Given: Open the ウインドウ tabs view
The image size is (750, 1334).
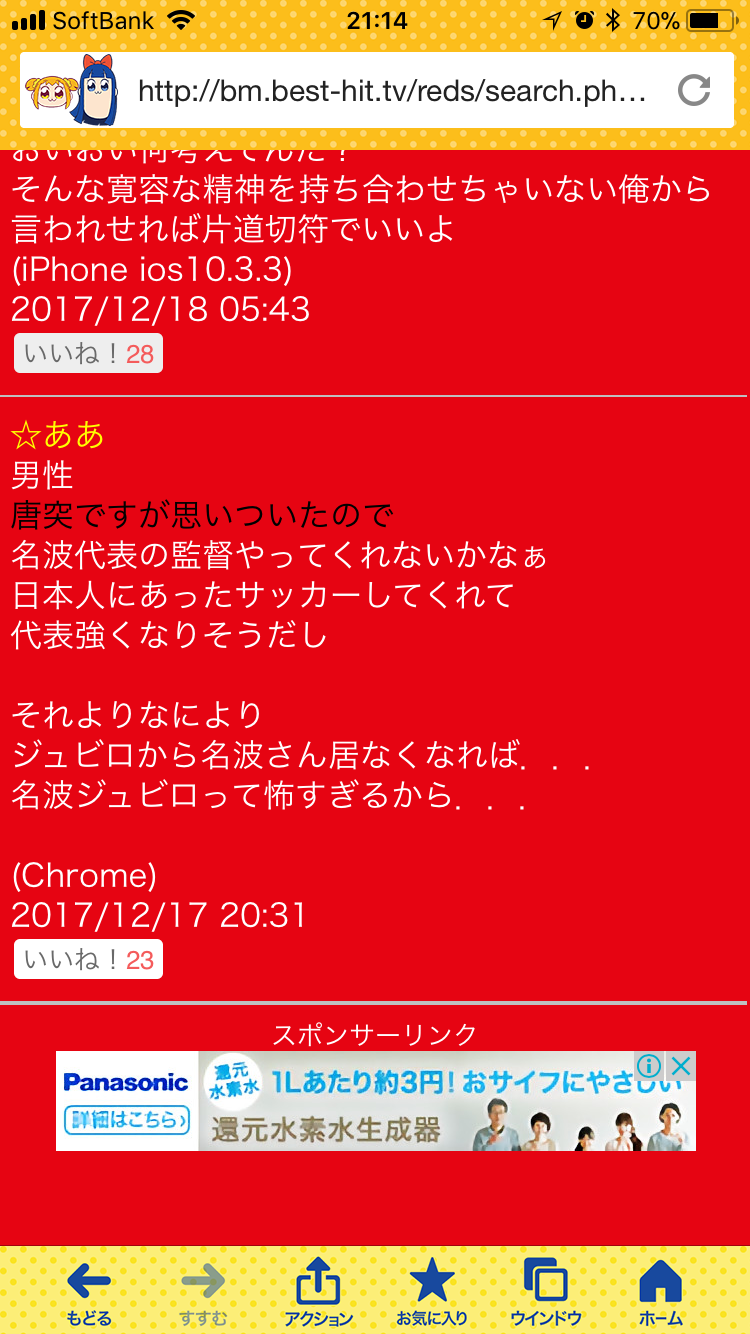Looking at the screenshot, I should tap(546, 1292).
